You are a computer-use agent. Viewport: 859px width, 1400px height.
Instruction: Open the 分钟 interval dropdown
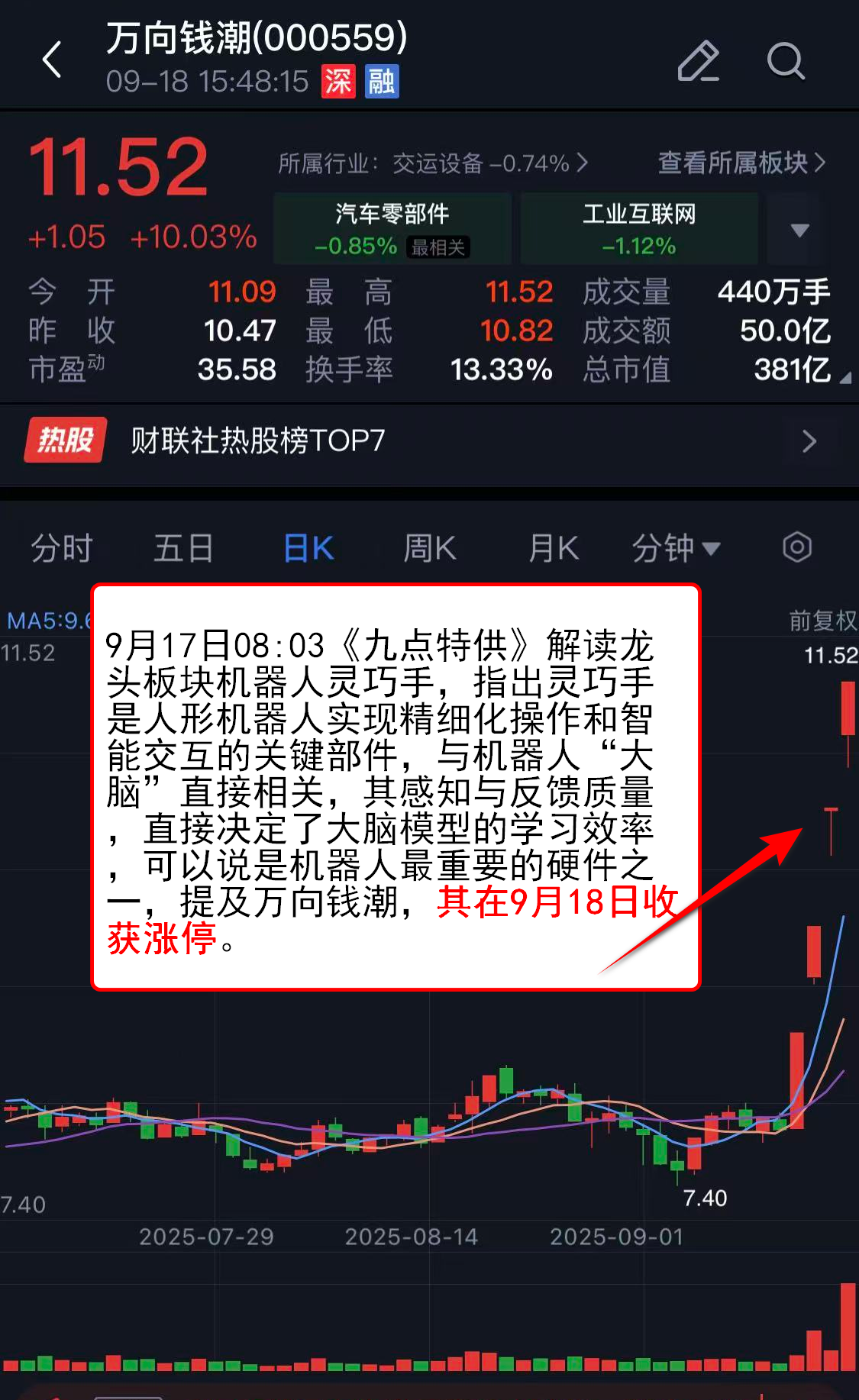(675, 548)
